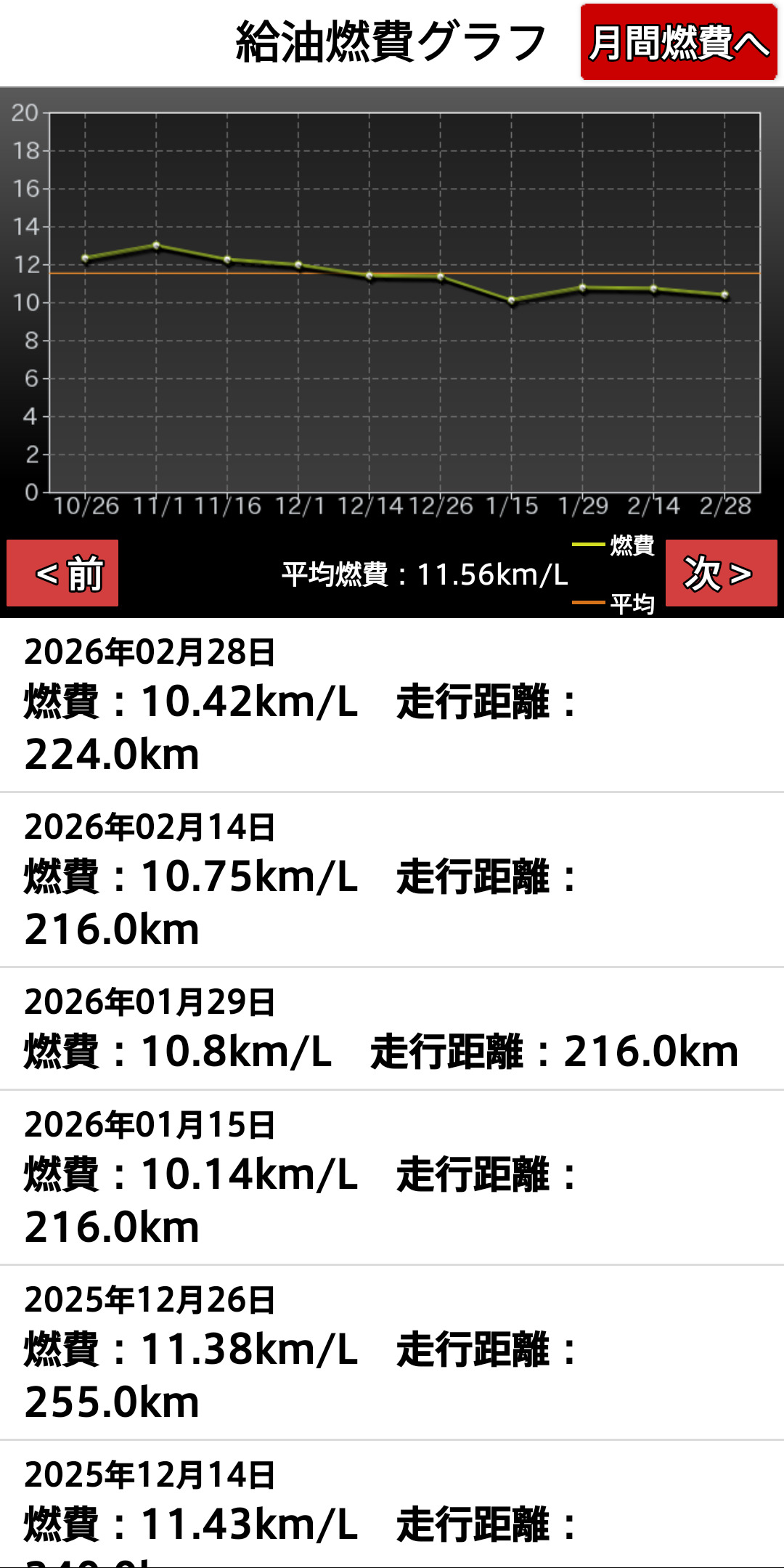Open the 2026年02月28日 refuel record

(392, 704)
